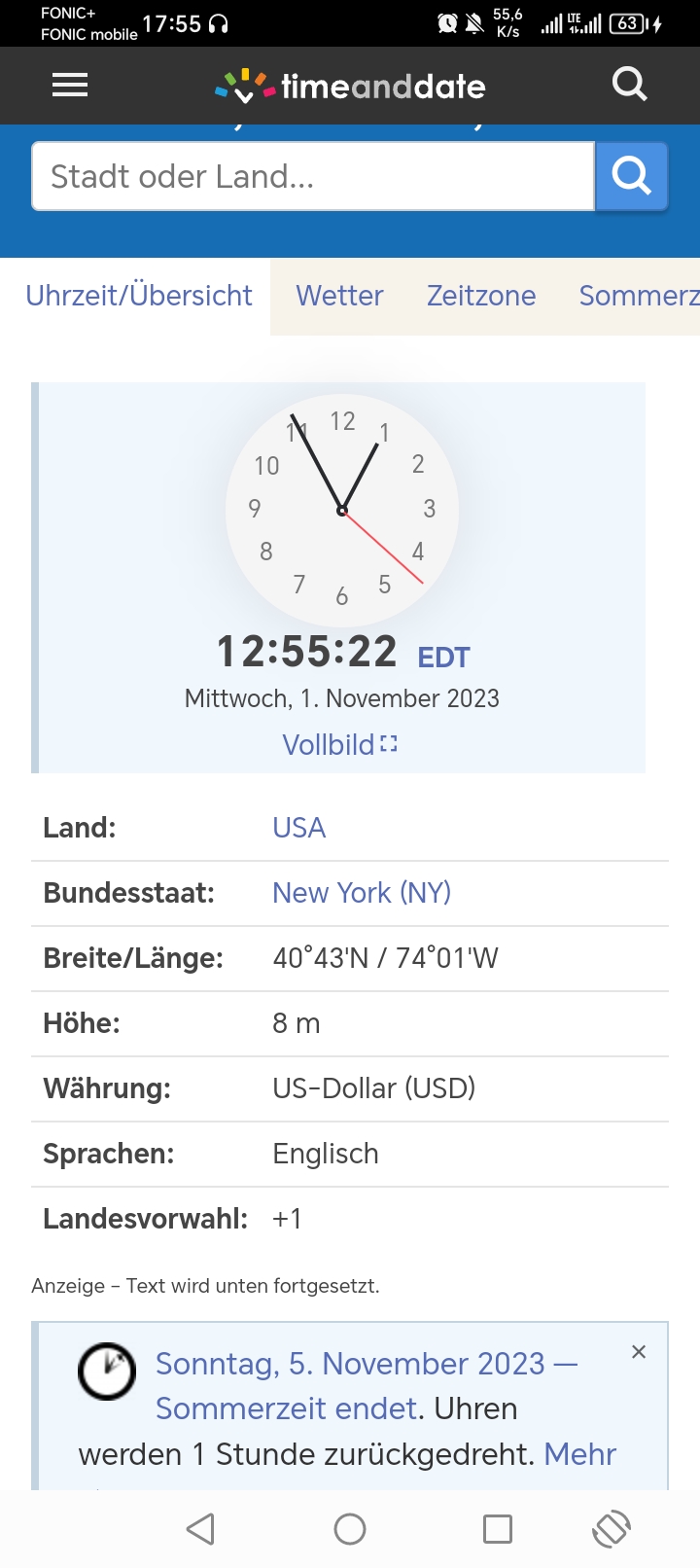Screen dimensions: 700x1568
Task: Open the recent apps overview
Action: pyautogui.click(x=498, y=1529)
